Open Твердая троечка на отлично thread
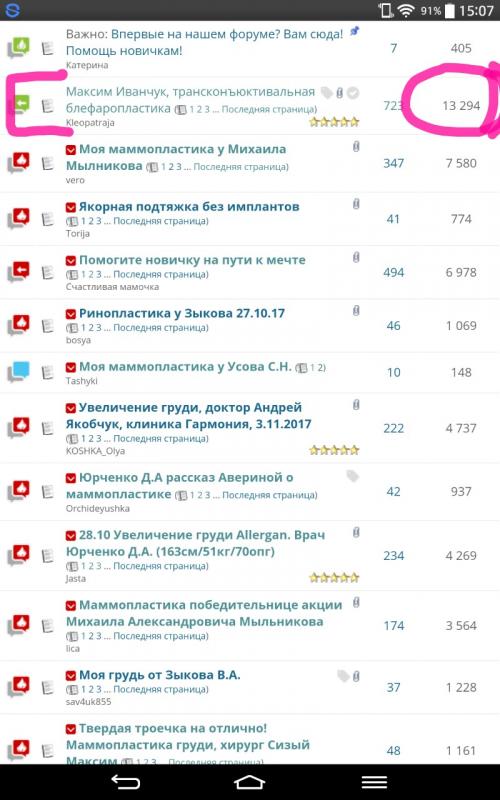This screenshot has width=500, height=800. click(x=188, y=744)
